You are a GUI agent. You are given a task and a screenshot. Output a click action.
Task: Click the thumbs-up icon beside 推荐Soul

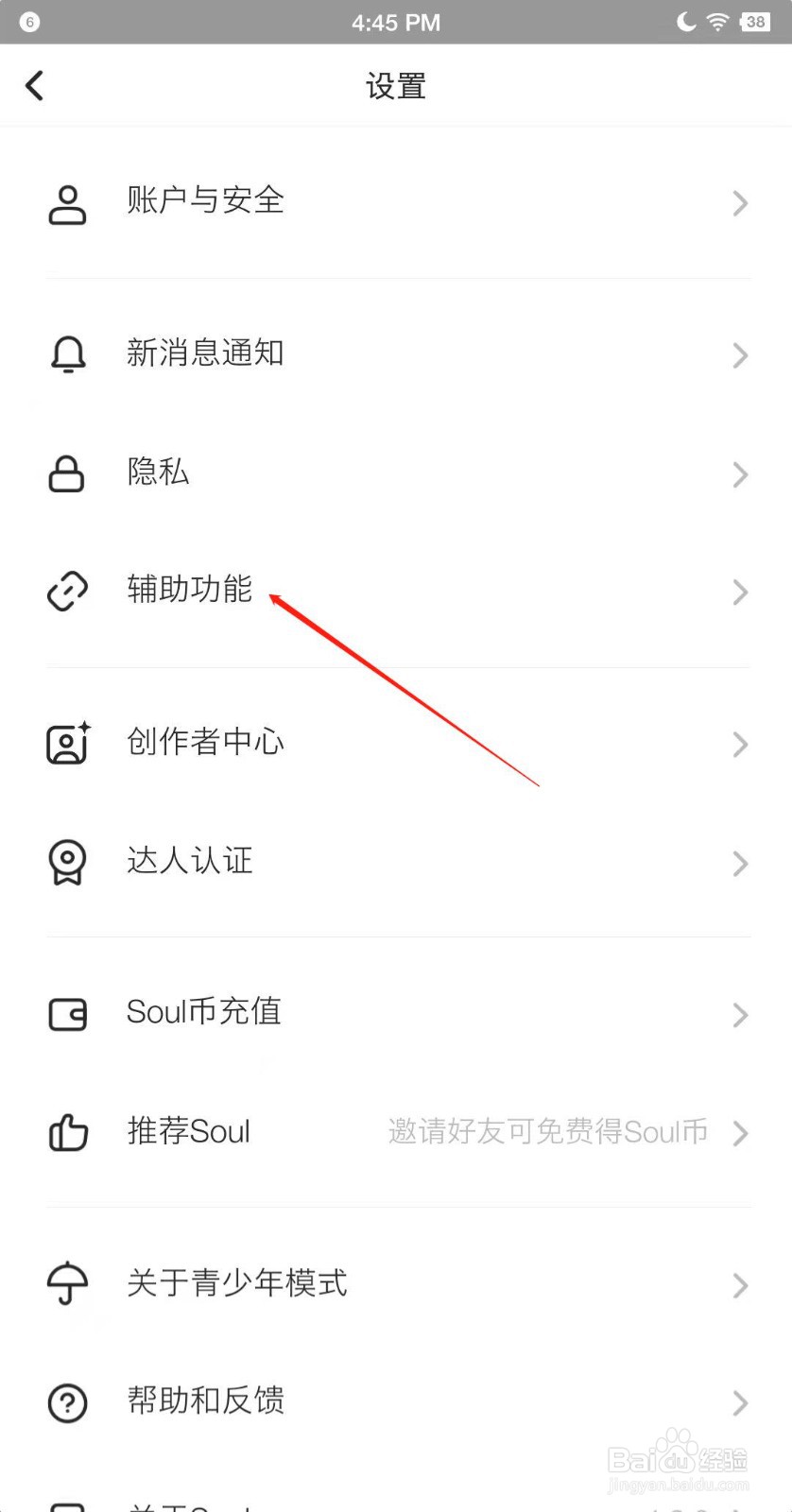pyautogui.click(x=66, y=1132)
